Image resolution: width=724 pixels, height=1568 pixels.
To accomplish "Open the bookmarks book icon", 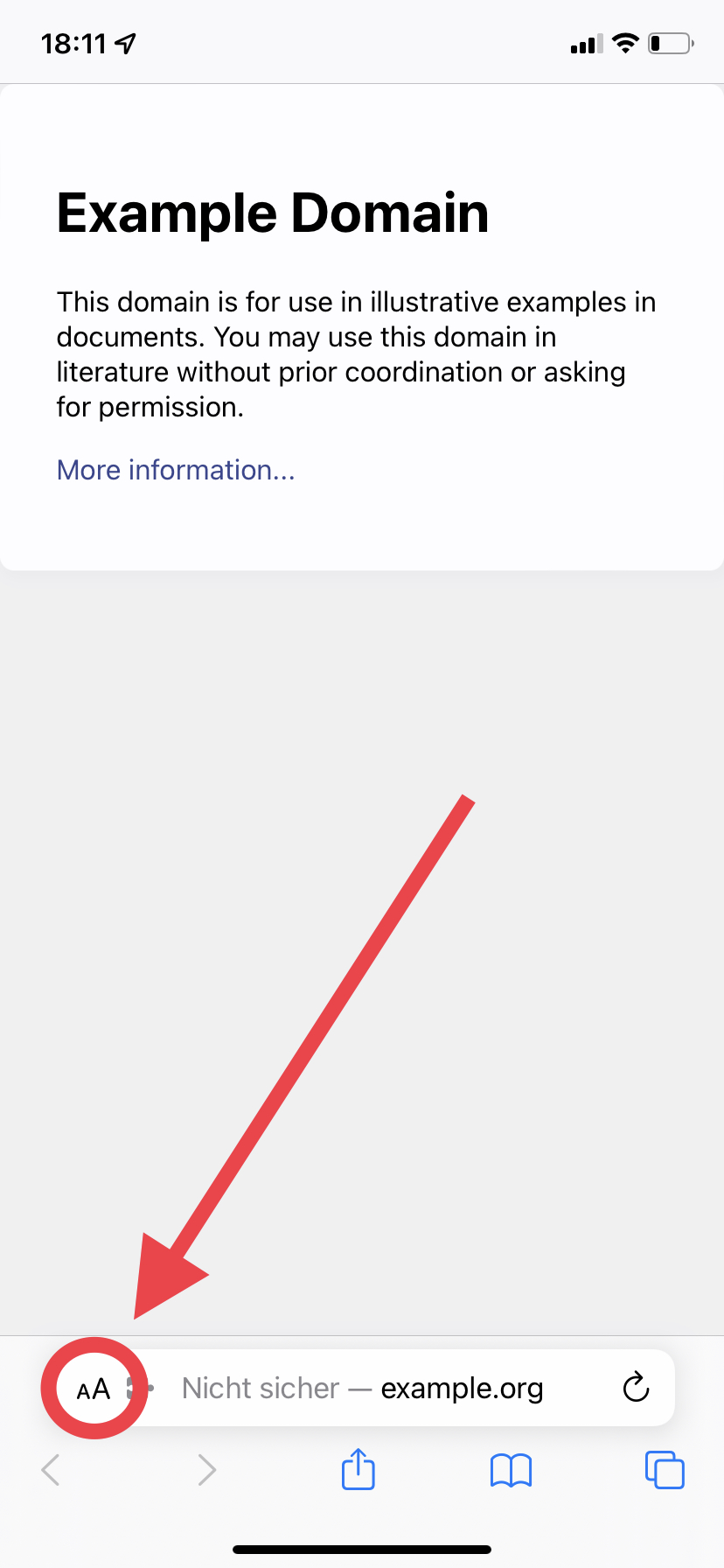I will click(x=511, y=1470).
